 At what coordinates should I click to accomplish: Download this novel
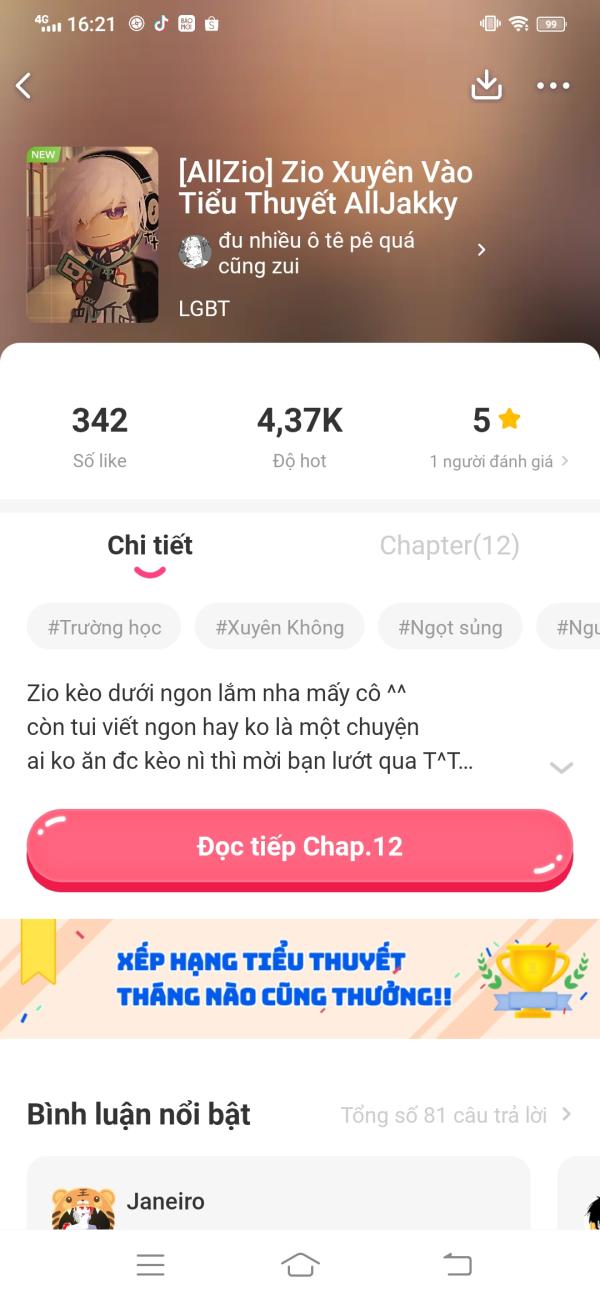coord(486,86)
